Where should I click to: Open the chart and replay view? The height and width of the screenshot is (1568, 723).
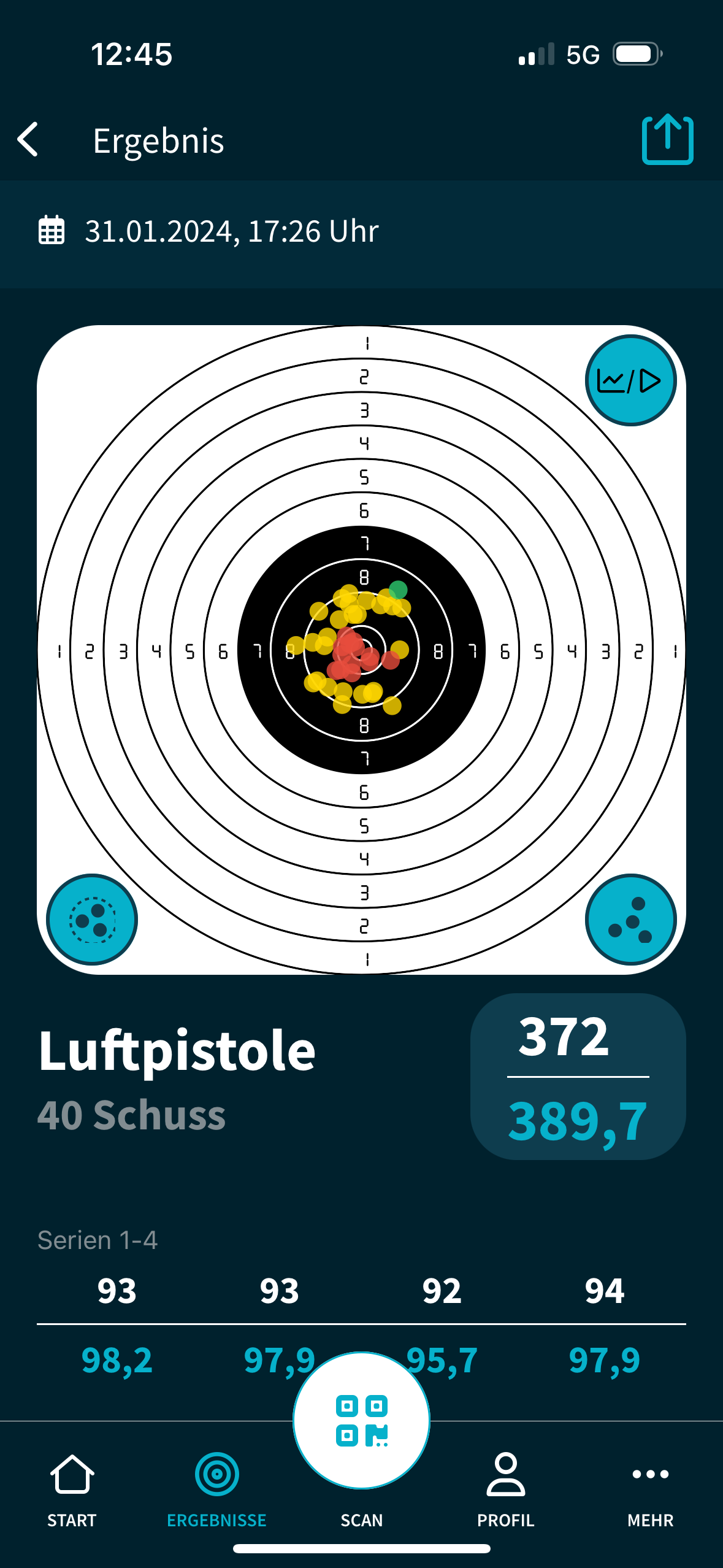click(x=630, y=380)
